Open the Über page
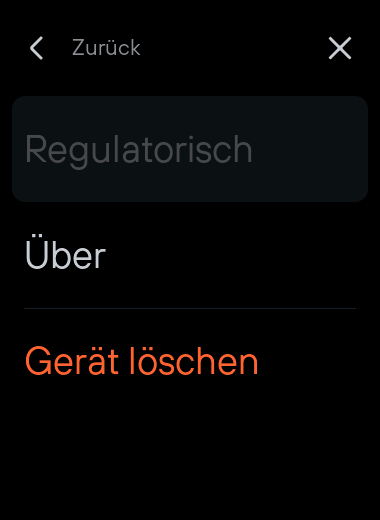Viewport: 380px width, 520px height. click(x=190, y=255)
